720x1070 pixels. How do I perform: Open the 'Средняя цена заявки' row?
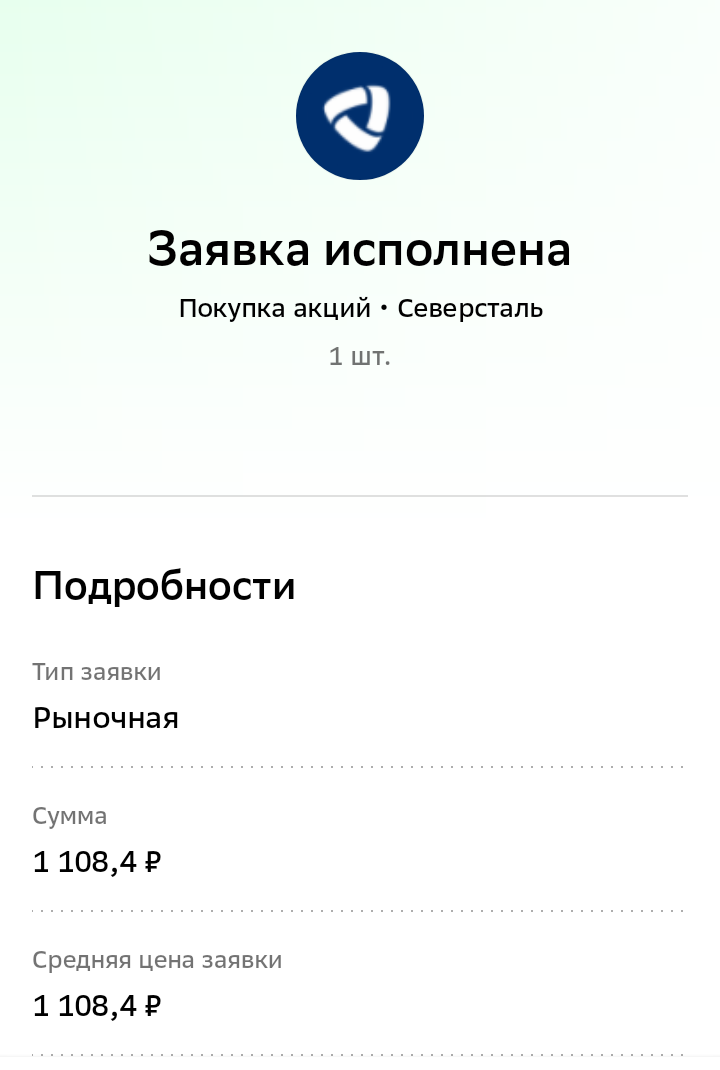click(x=157, y=959)
